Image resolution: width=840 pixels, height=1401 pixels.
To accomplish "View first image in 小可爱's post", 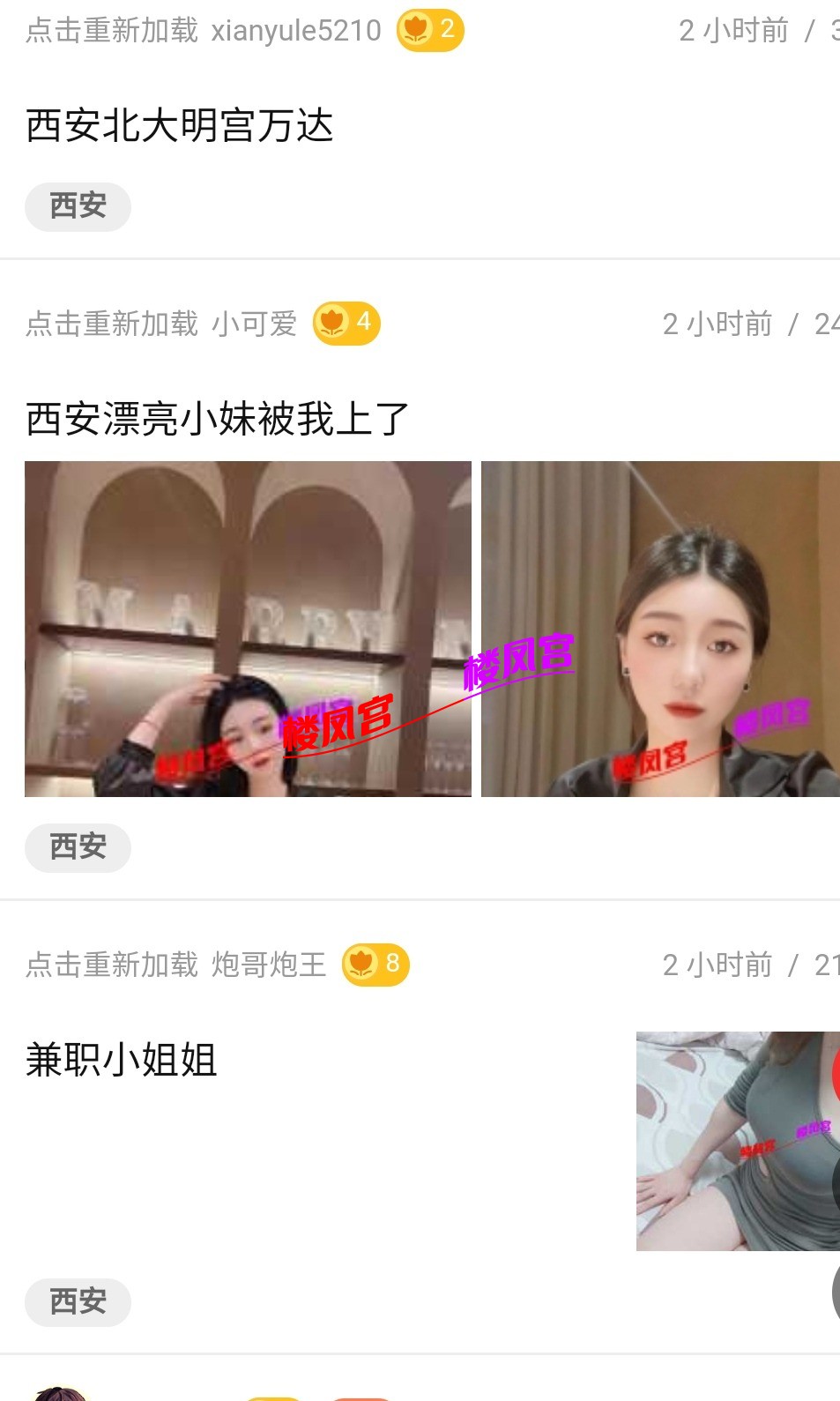I will point(248,629).
